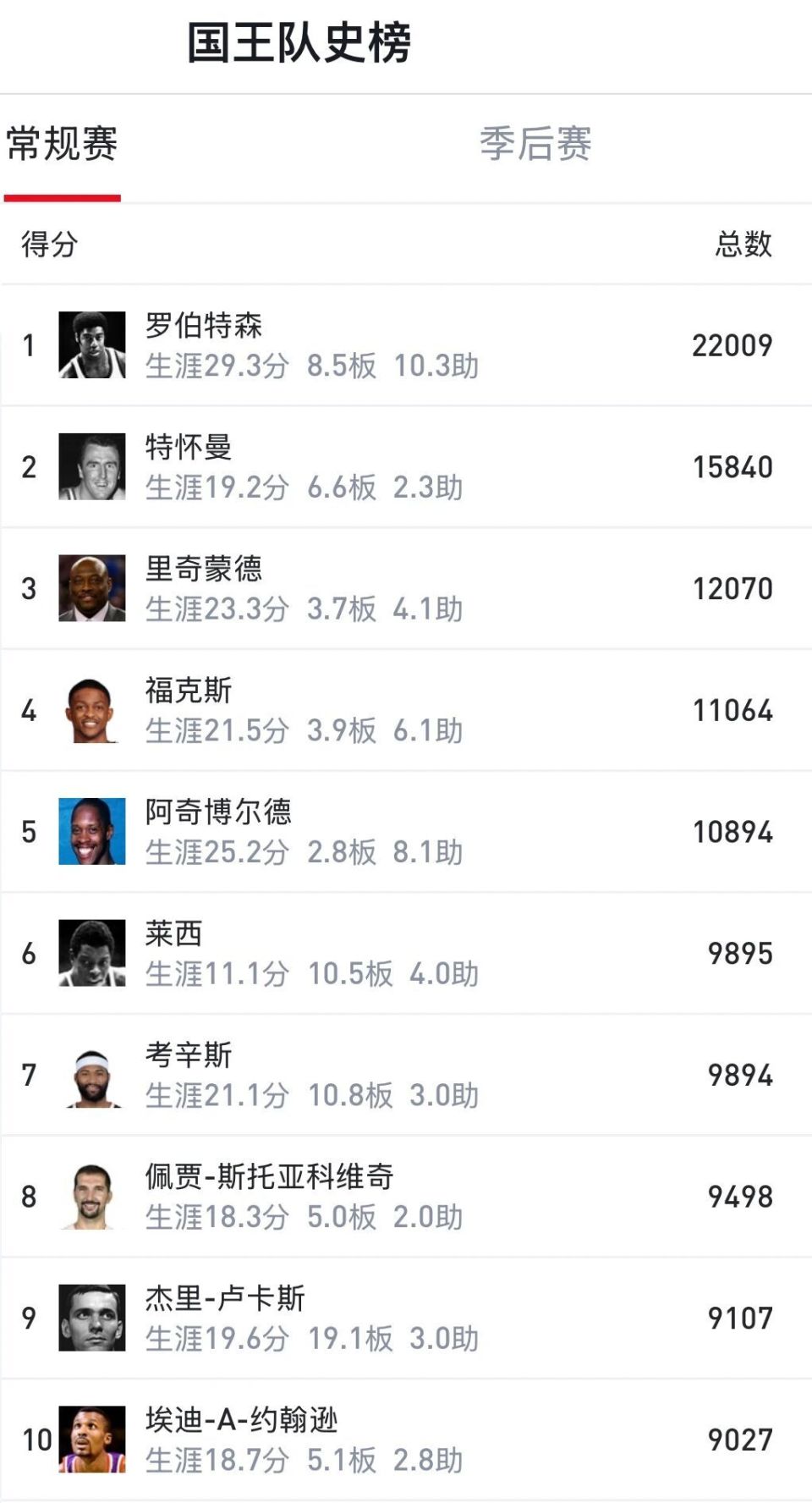This screenshot has width=812, height=1503.
Task: Select 考辛斯's headband portrait
Action: (x=93, y=1076)
